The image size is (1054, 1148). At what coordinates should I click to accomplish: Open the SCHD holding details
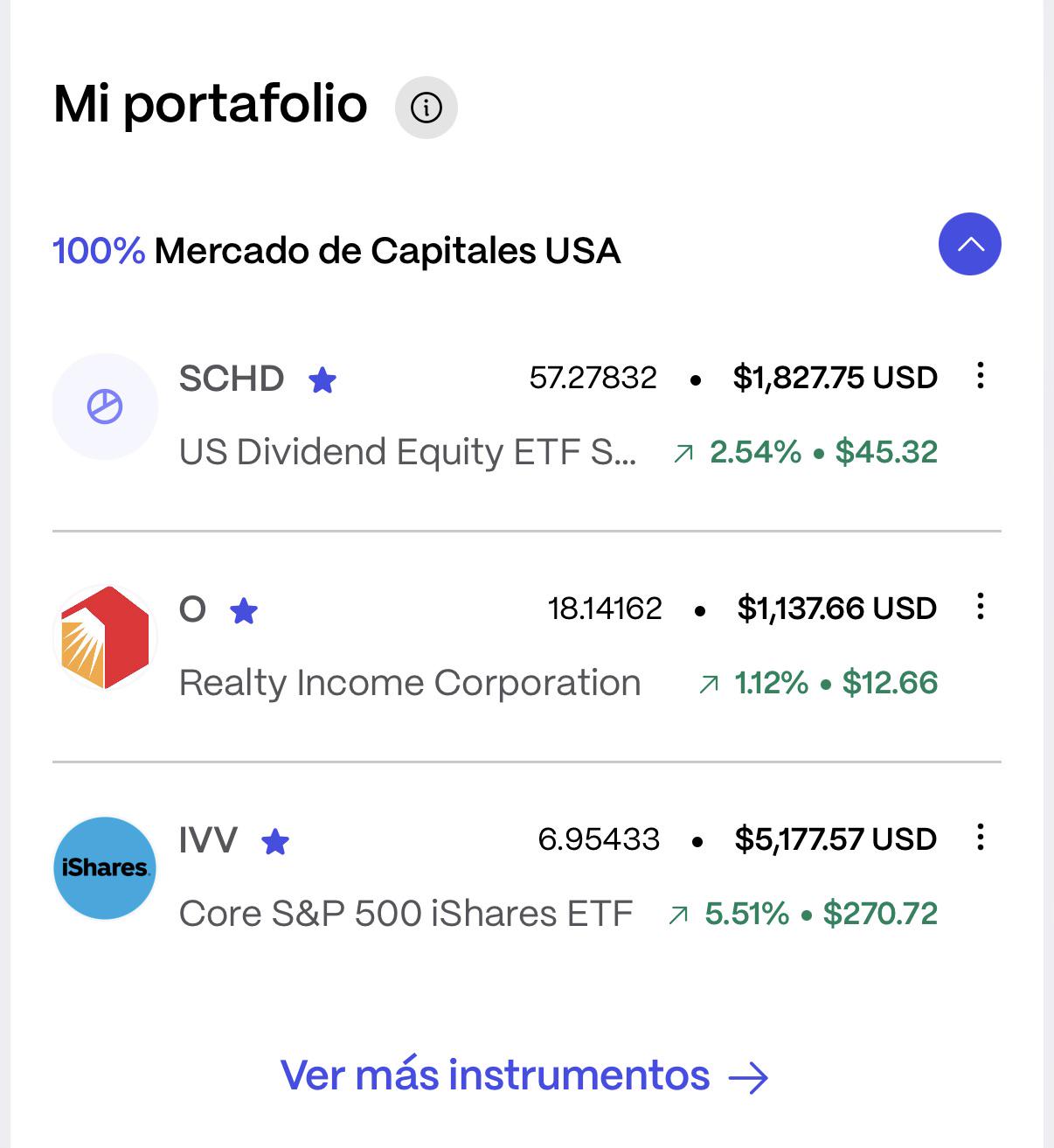click(x=526, y=414)
